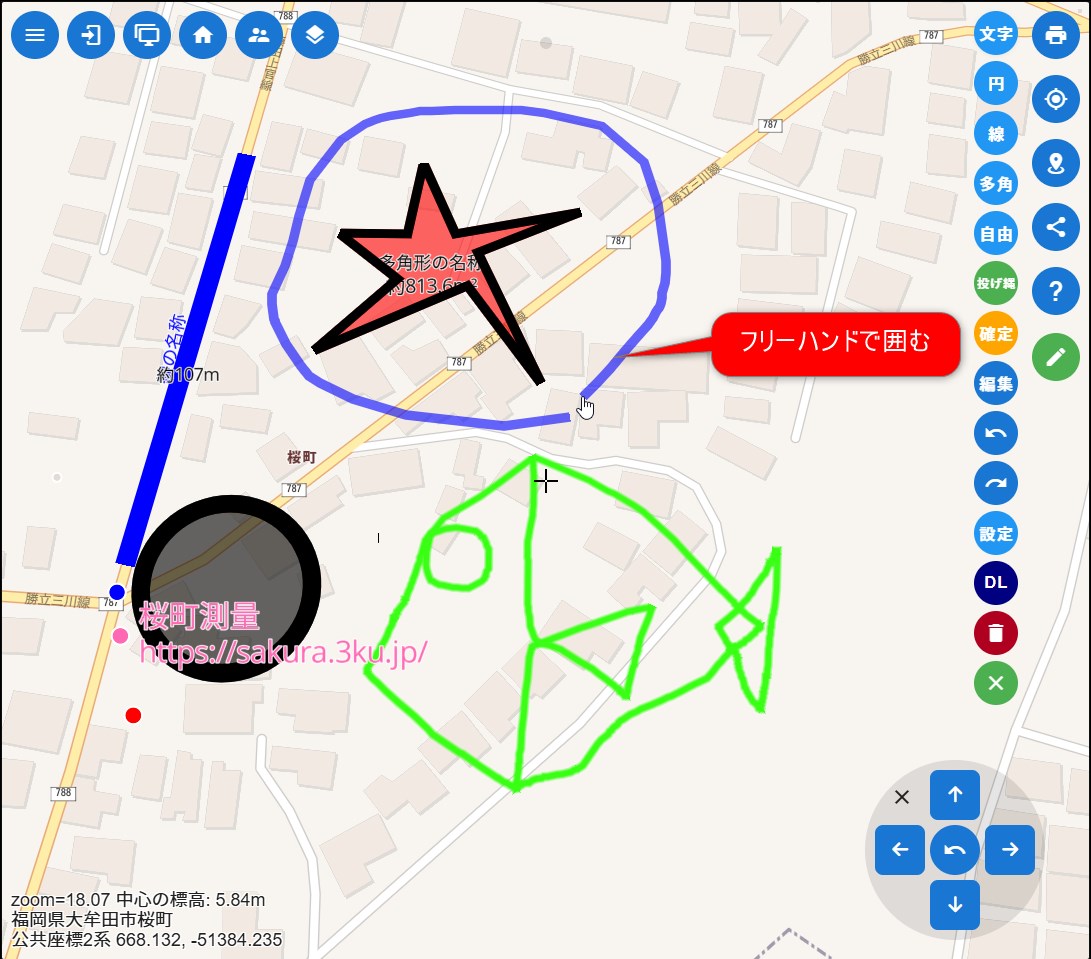
Task: Download drawings with the DL button
Action: [x=996, y=583]
